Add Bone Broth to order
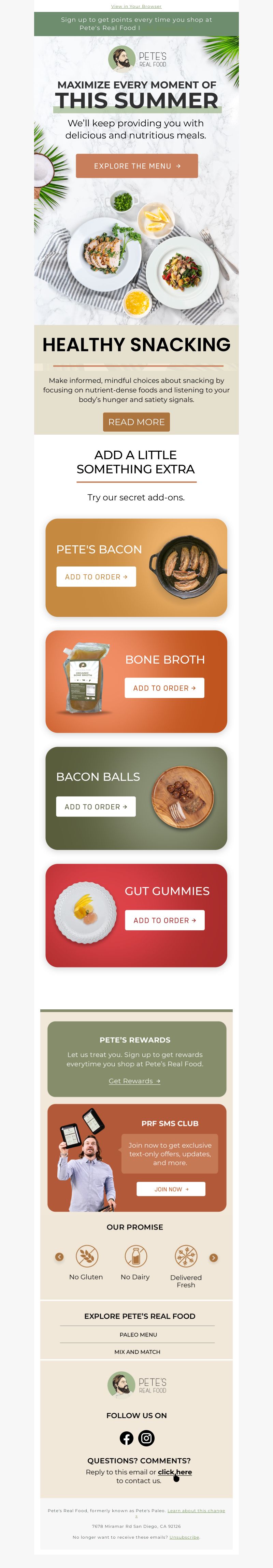Screen dimensions: 273x1568 coord(164,688)
